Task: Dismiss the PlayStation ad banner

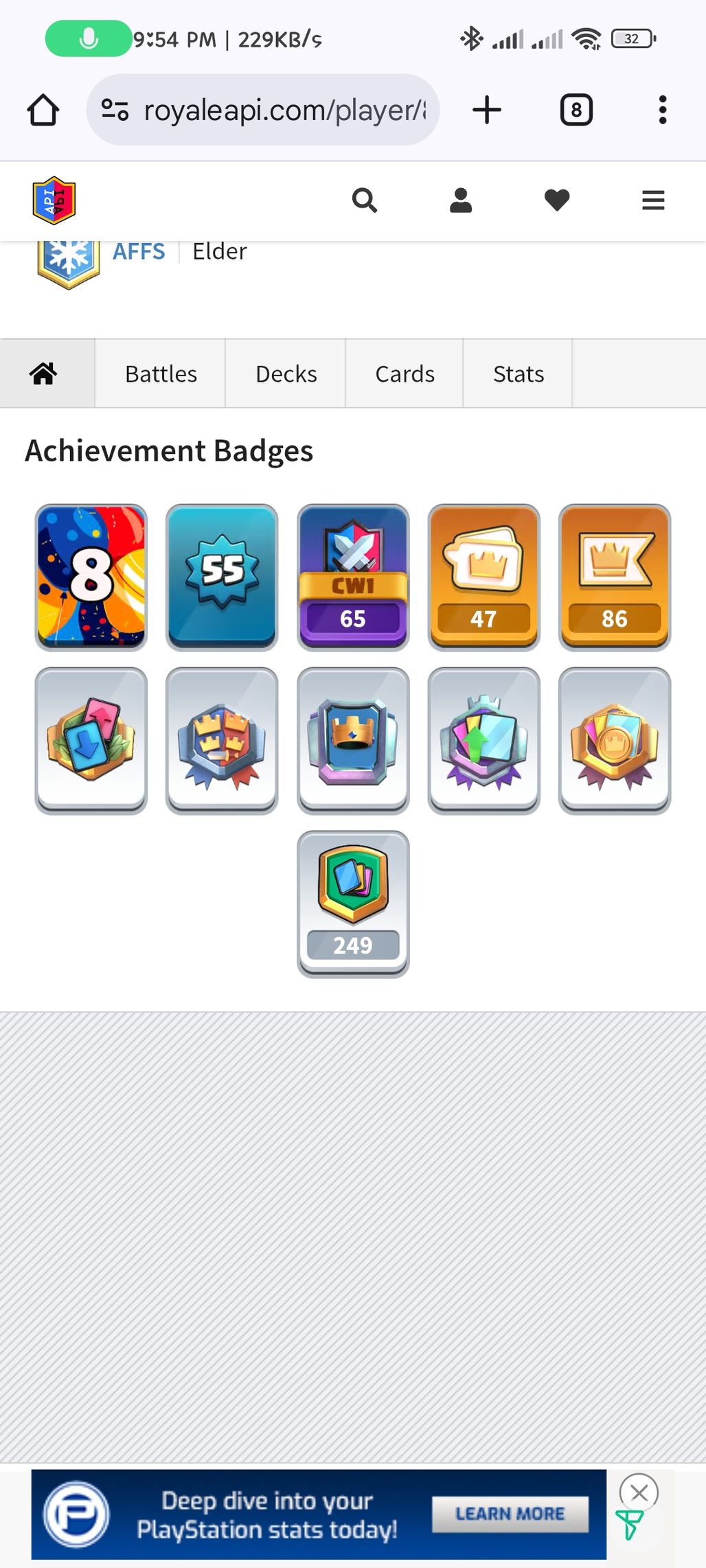Action: click(x=639, y=1492)
